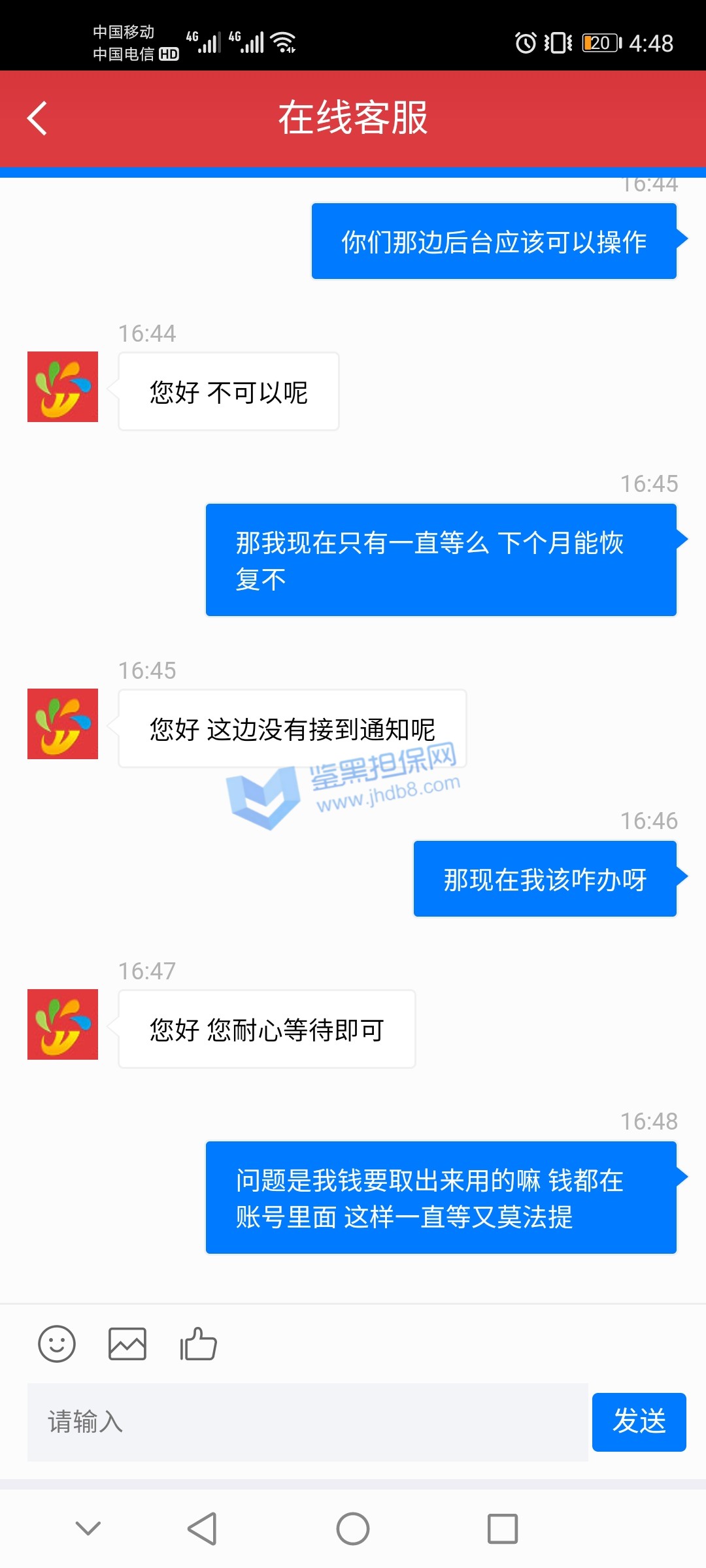The width and height of the screenshot is (706, 1568).
Task: Open the emoji picker
Action: (57, 1344)
